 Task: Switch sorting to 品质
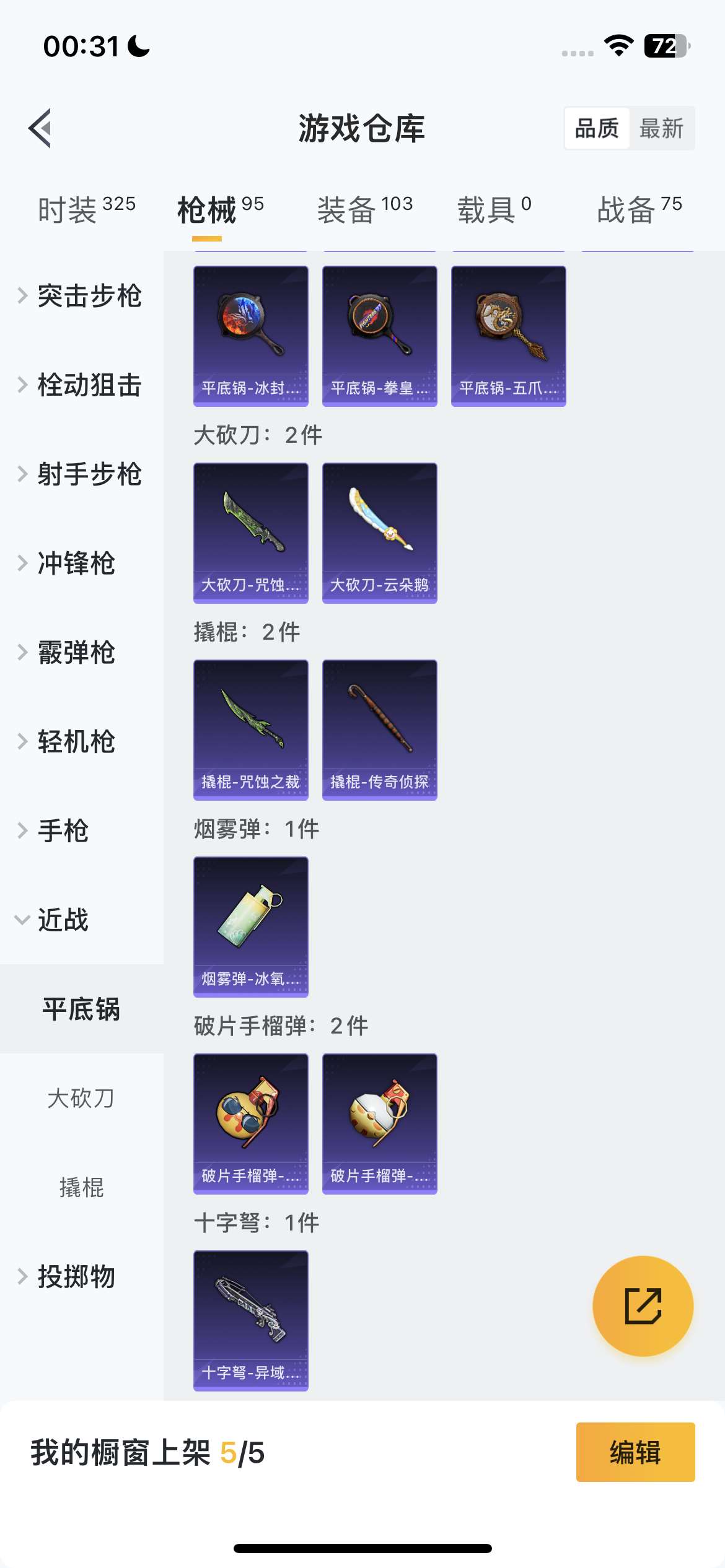click(595, 129)
